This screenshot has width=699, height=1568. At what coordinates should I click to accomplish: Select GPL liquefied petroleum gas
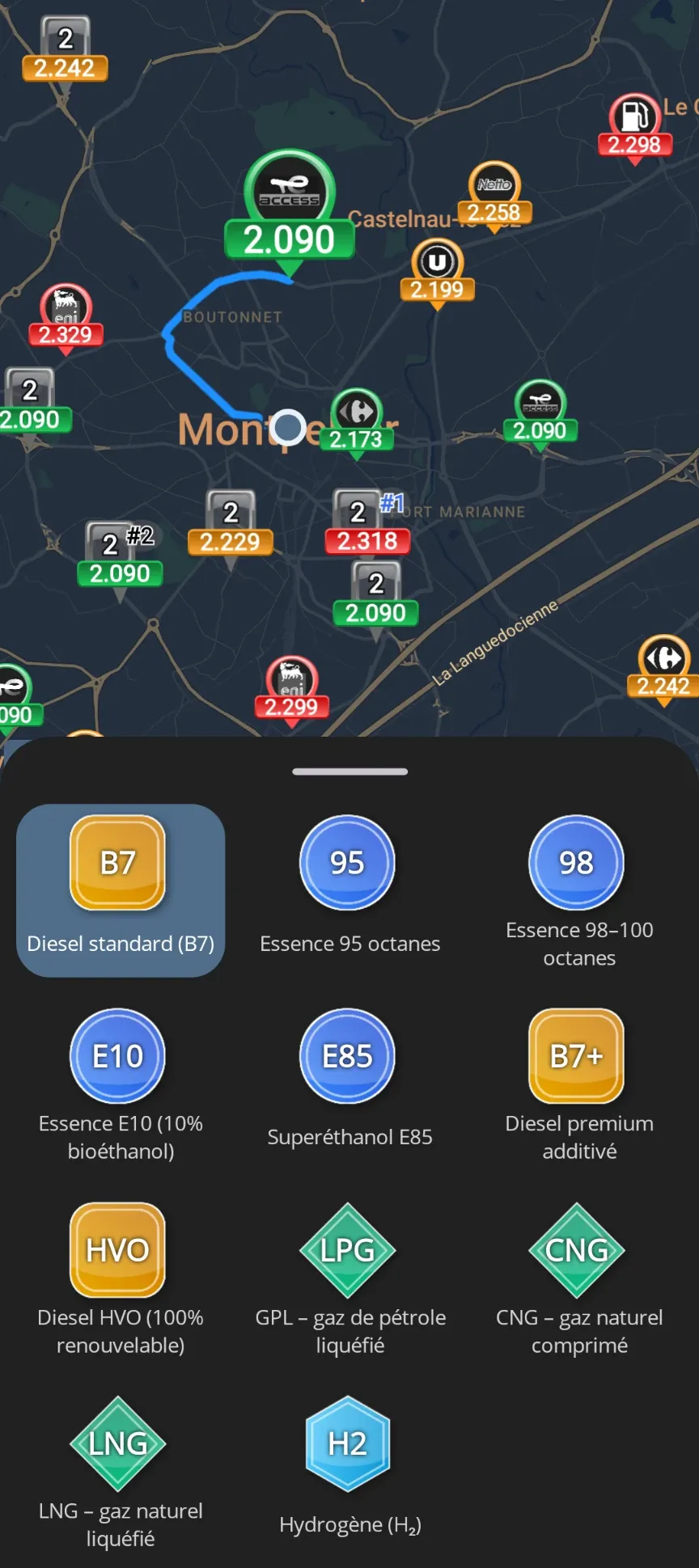point(349,1277)
